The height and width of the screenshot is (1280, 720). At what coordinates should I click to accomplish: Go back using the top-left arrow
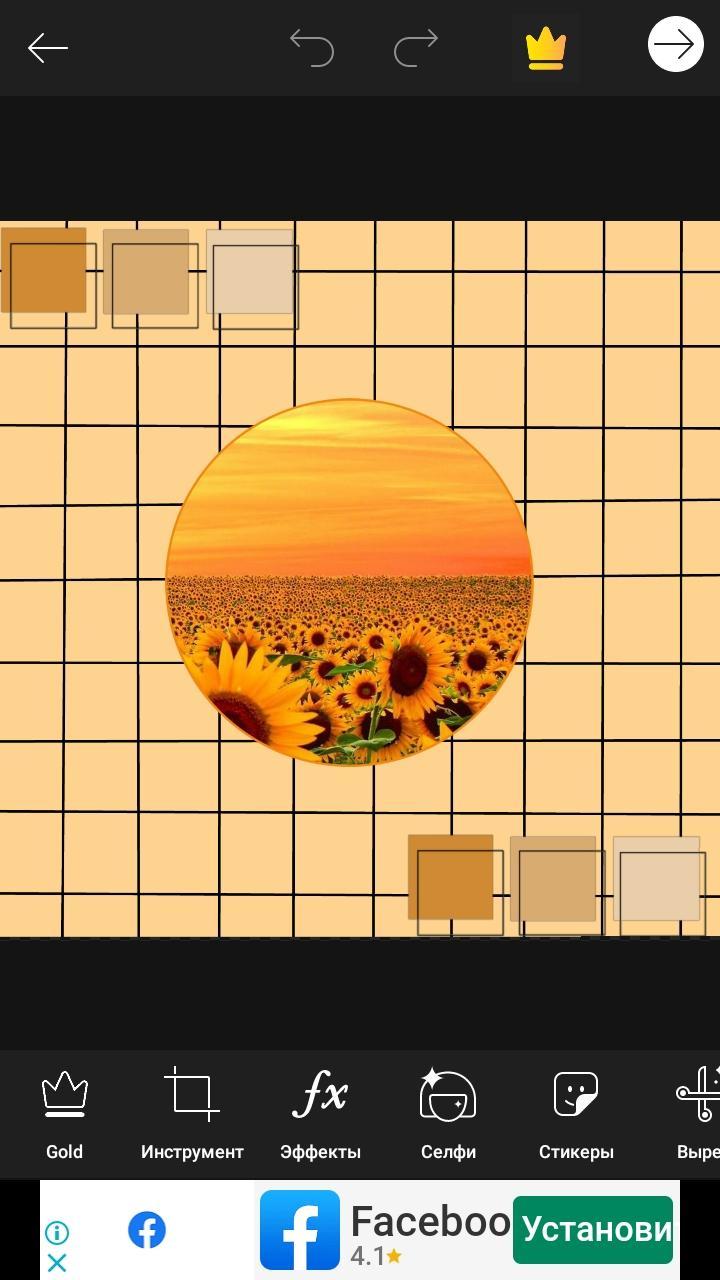(47, 47)
